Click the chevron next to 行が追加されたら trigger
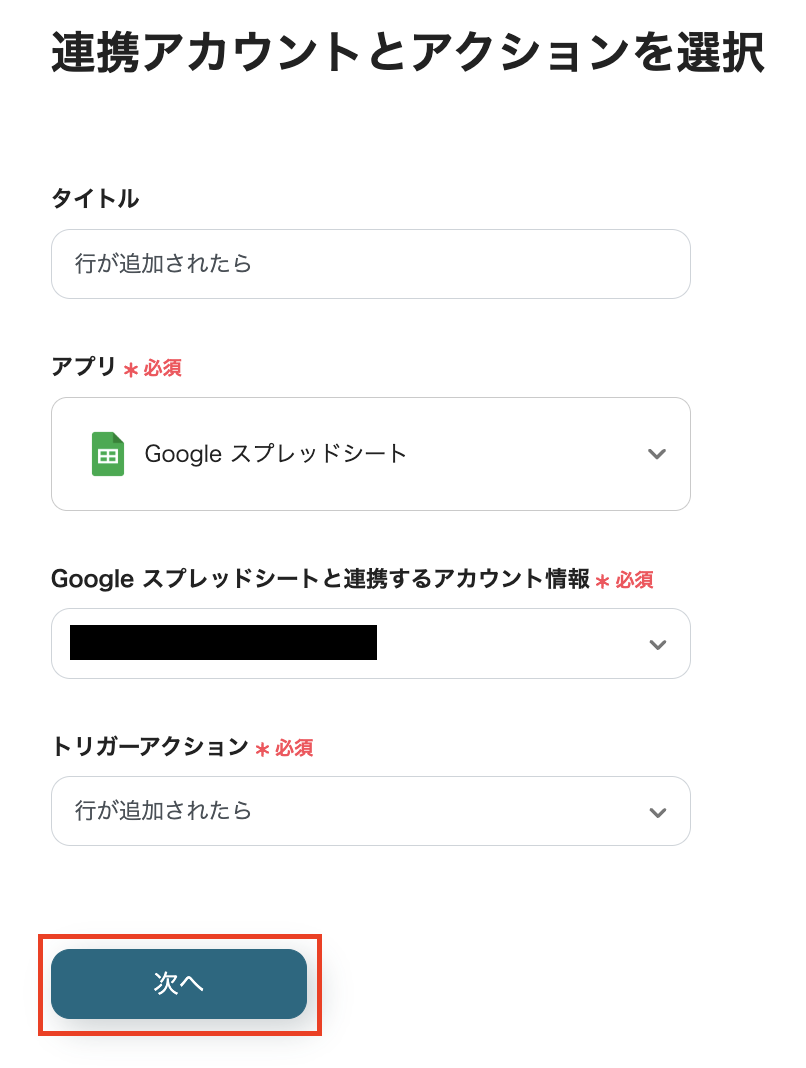The height and width of the screenshot is (1068, 806). [657, 811]
